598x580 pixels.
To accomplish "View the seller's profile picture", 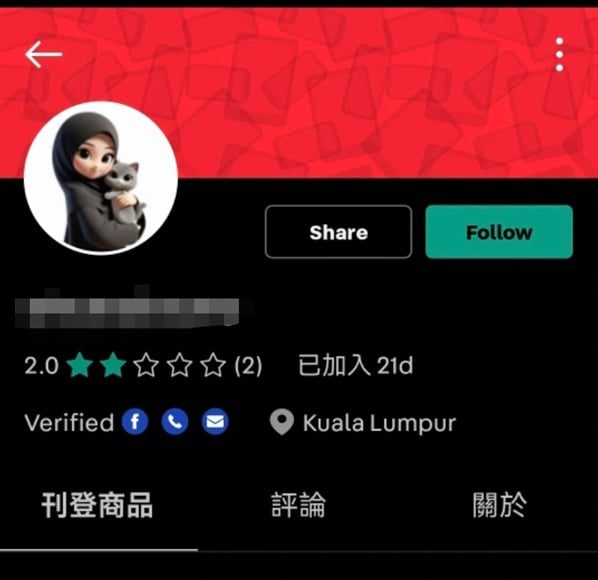I will tap(101, 178).
